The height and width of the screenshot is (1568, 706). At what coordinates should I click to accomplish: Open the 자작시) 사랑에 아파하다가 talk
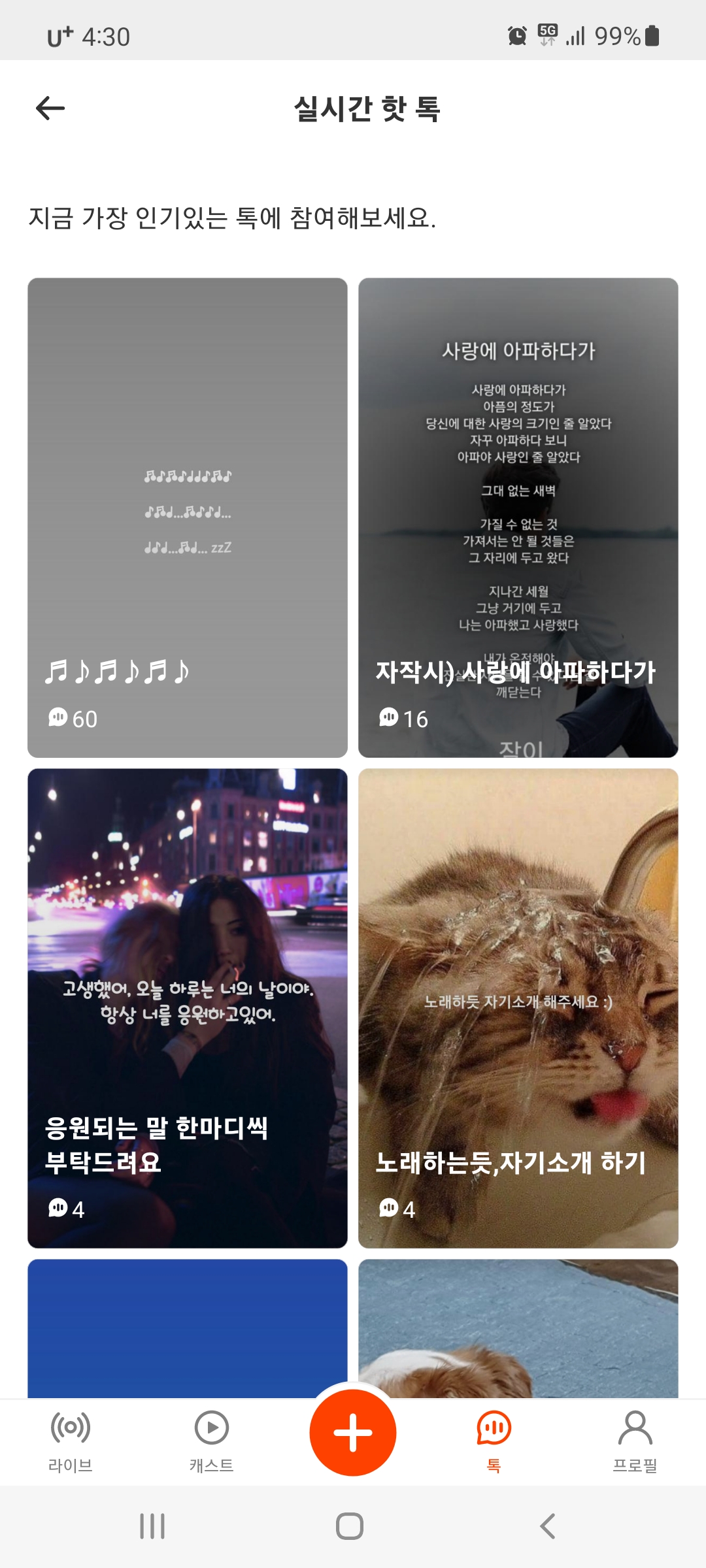518,517
